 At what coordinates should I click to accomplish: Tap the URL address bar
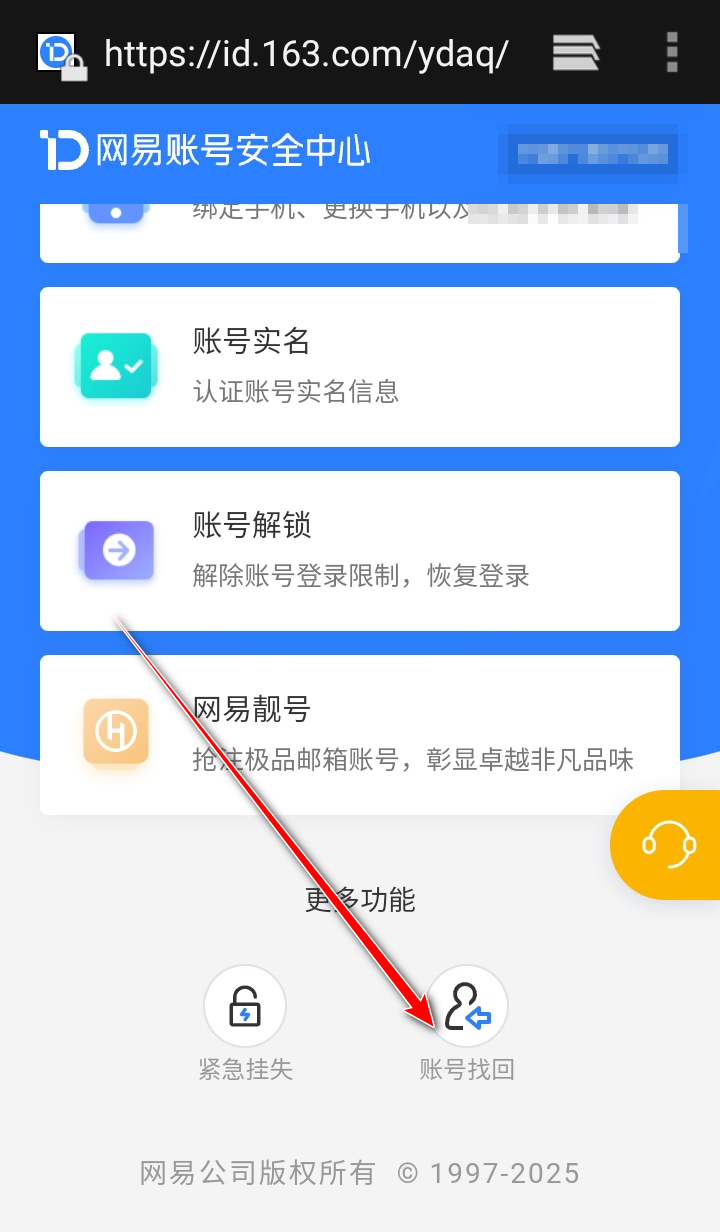click(x=306, y=53)
